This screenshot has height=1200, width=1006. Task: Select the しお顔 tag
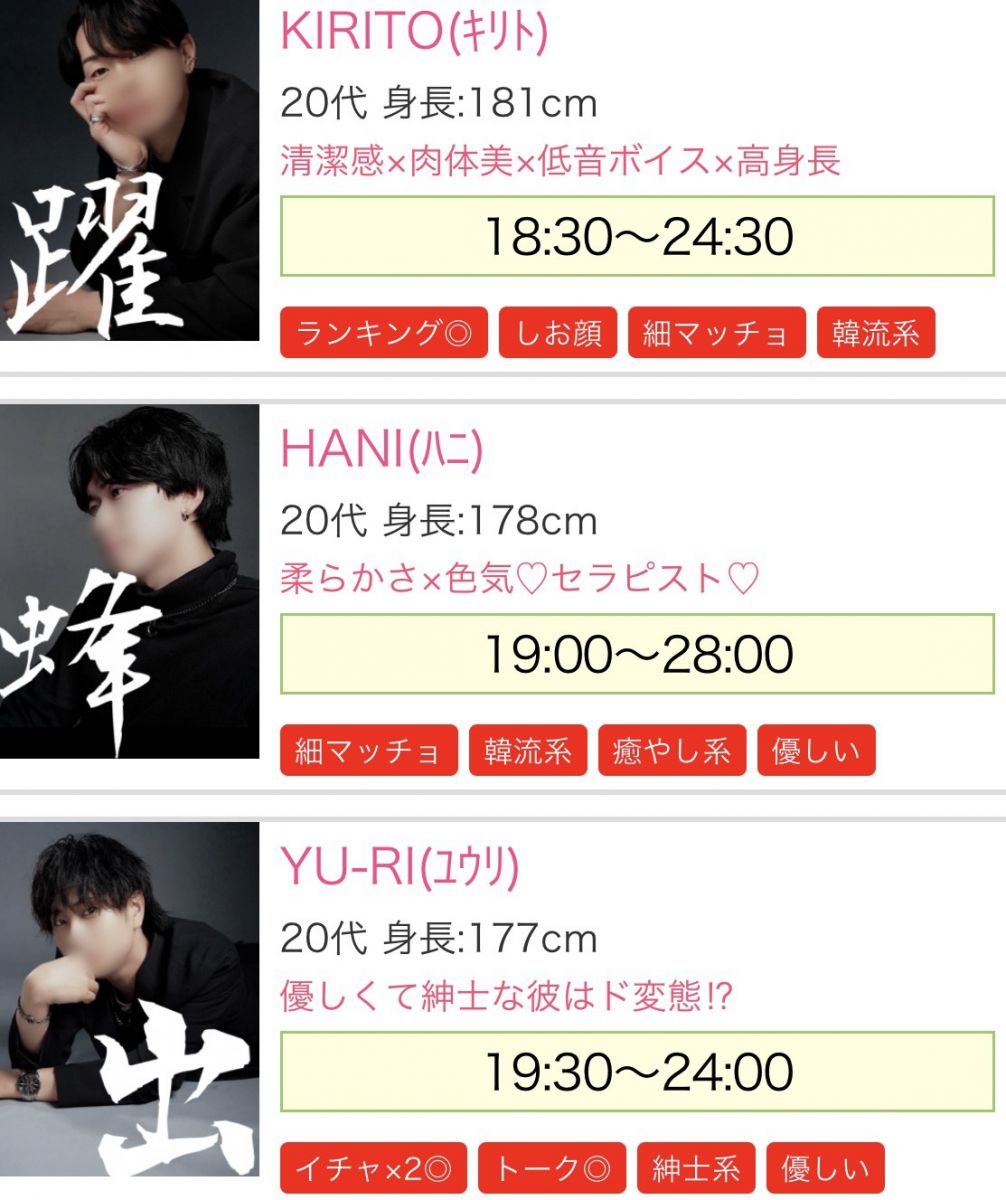(558, 333)
